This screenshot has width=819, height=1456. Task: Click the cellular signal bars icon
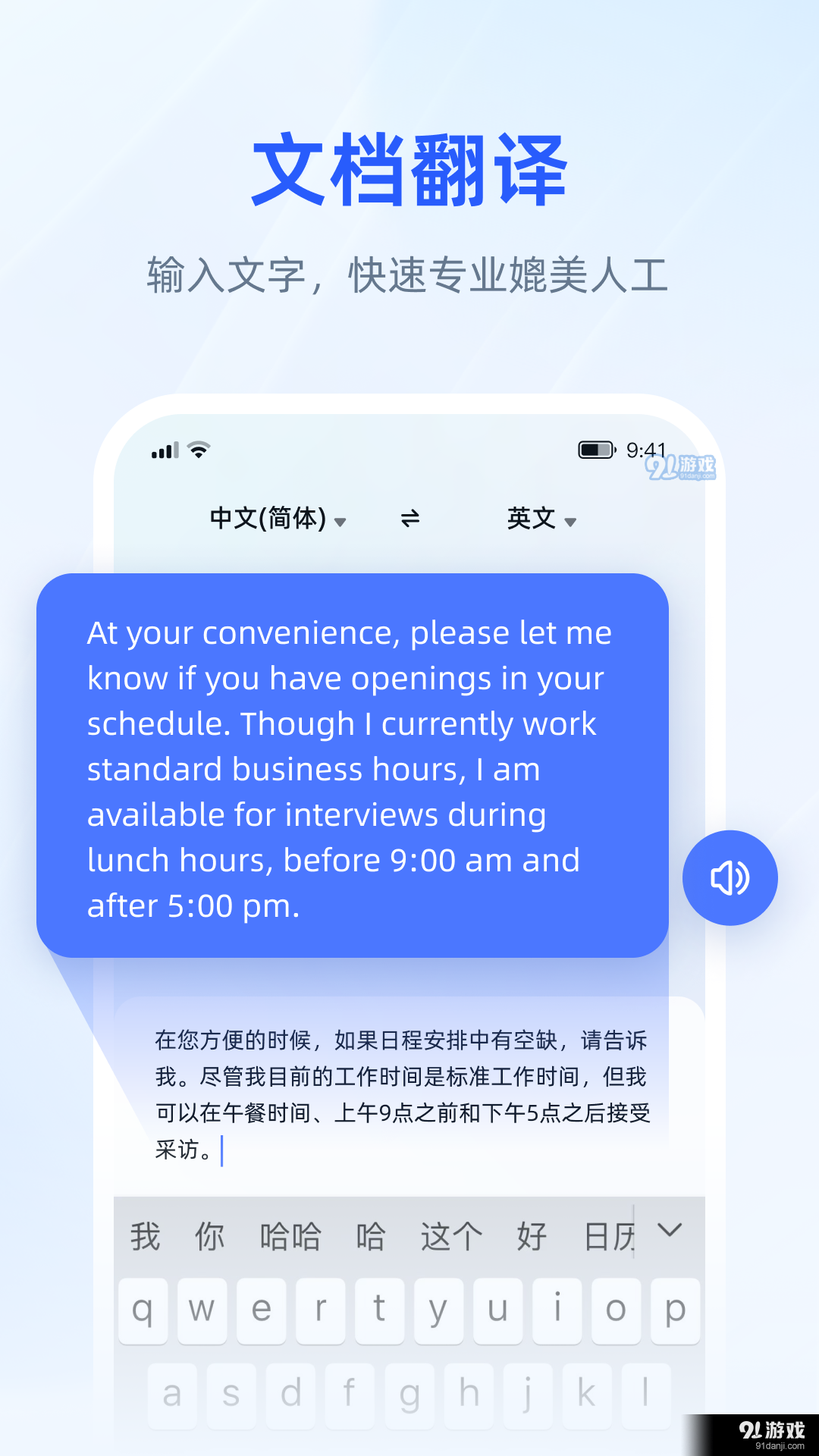pos(164,449)
